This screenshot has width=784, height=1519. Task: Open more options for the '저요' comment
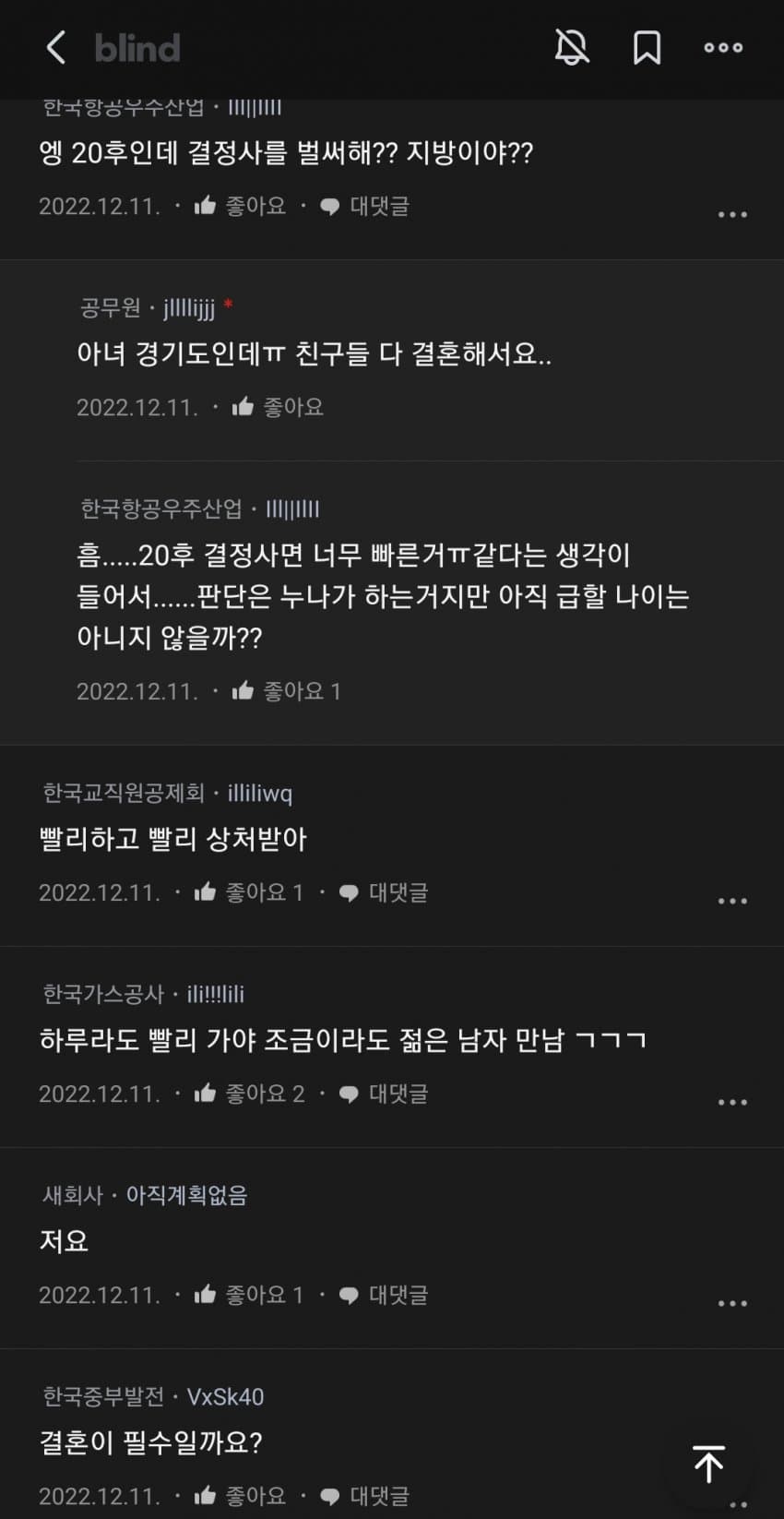732,1303
